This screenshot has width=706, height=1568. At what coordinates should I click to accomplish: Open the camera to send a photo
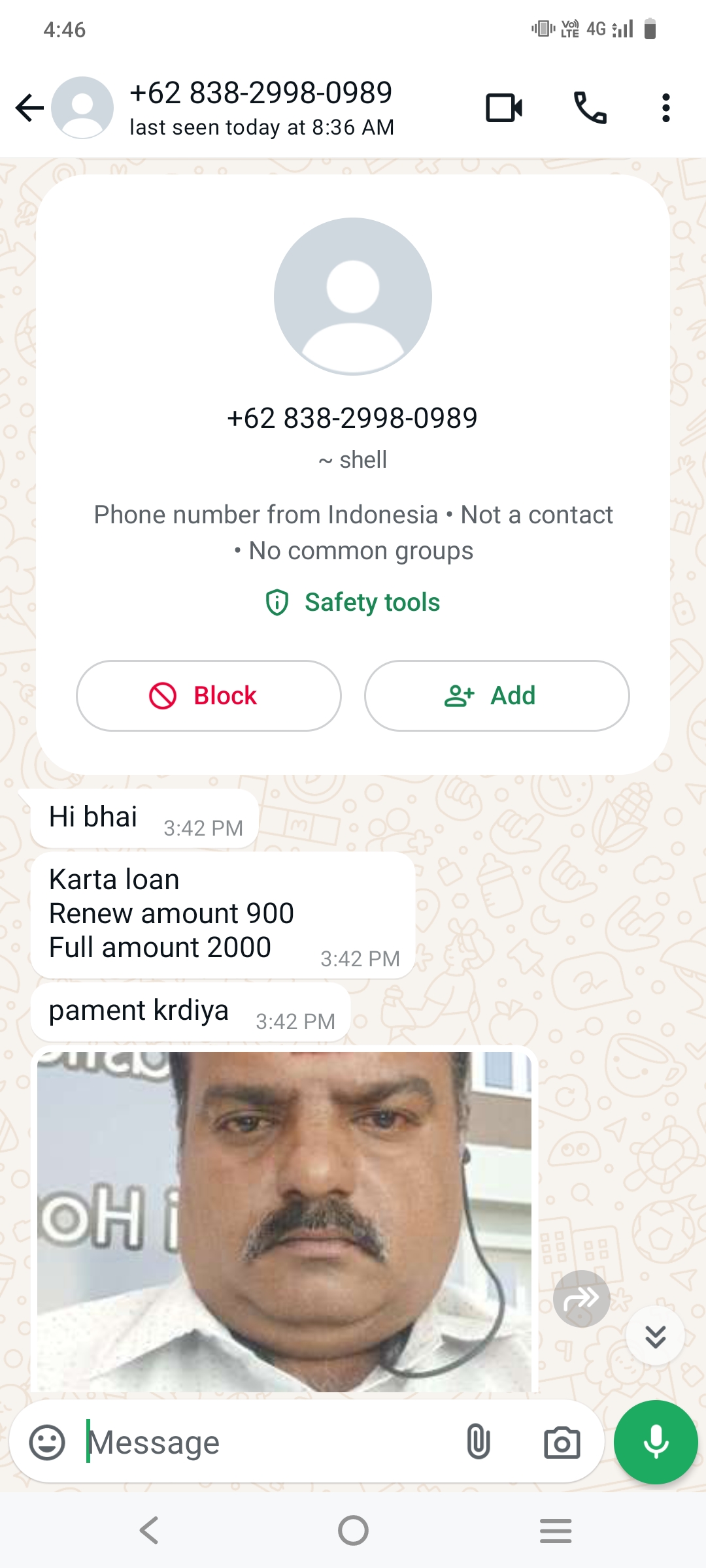tap(562, 1443)
